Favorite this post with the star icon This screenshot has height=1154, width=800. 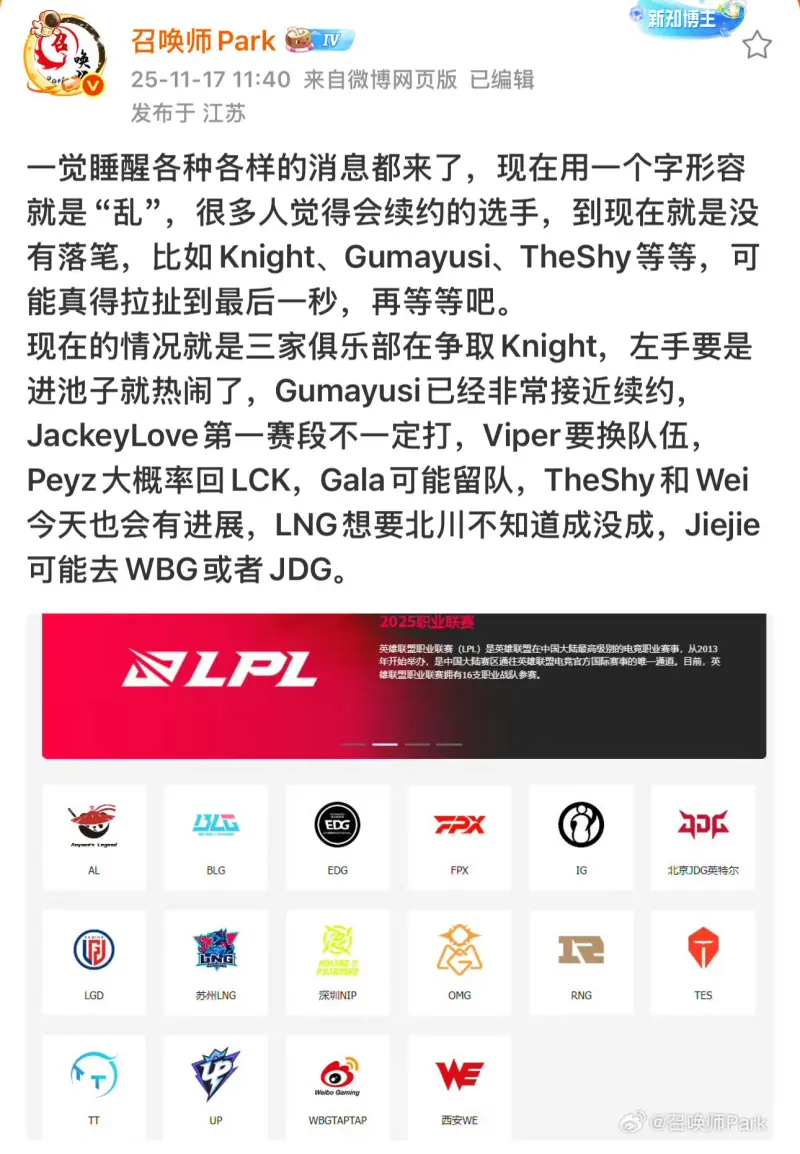757,45
